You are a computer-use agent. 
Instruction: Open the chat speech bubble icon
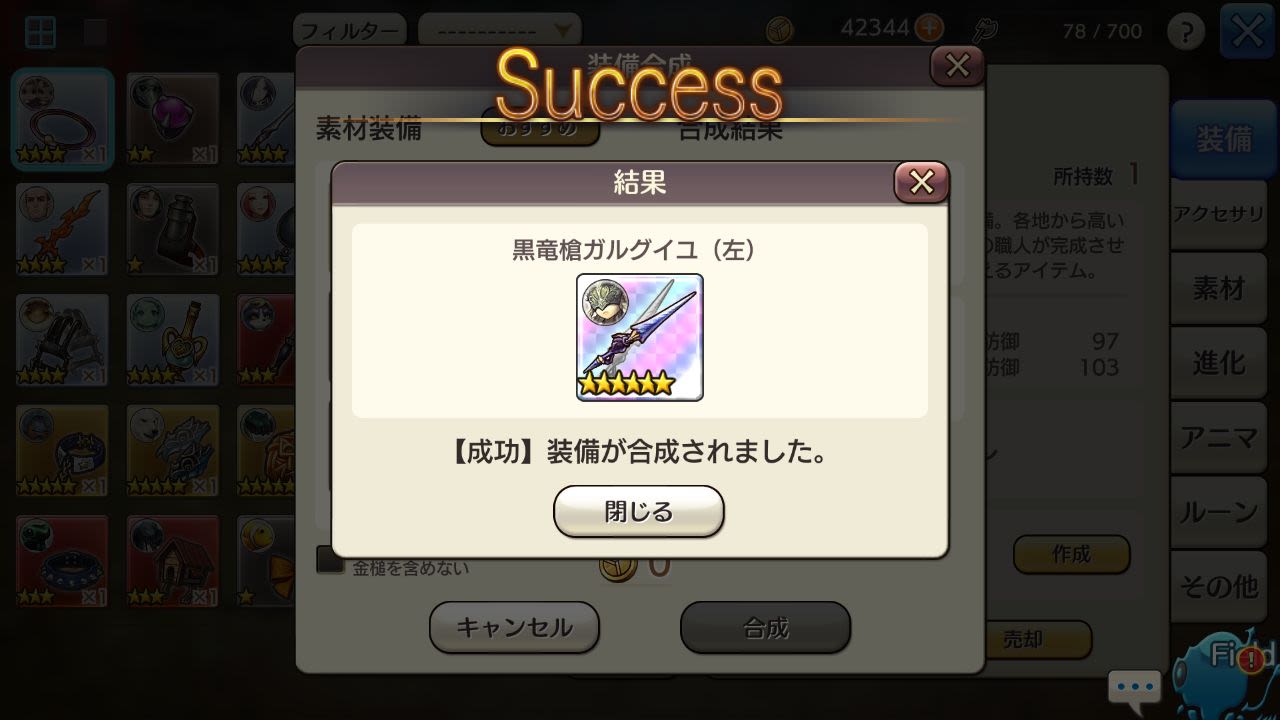(x=1134, y=688)
